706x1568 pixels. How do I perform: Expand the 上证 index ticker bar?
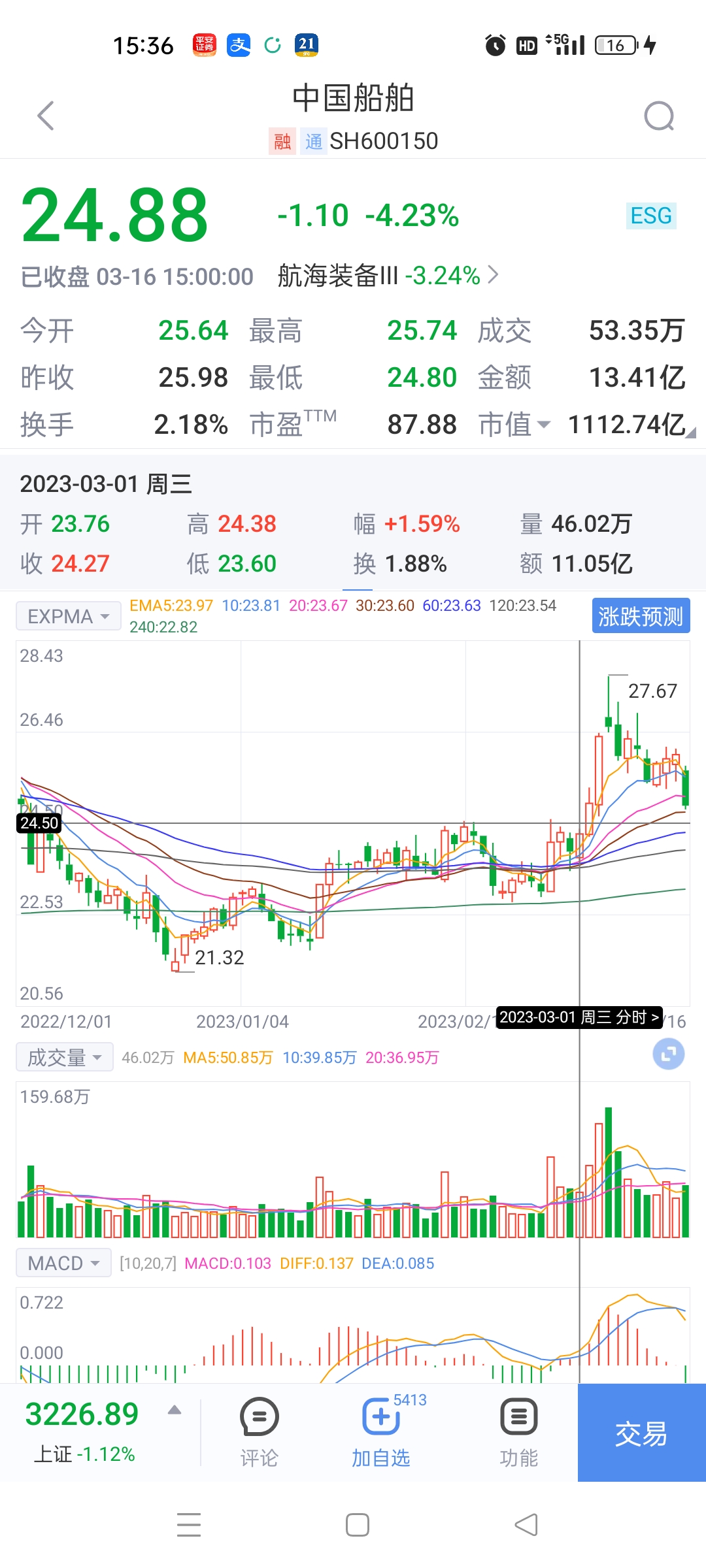coord(101,1429)
